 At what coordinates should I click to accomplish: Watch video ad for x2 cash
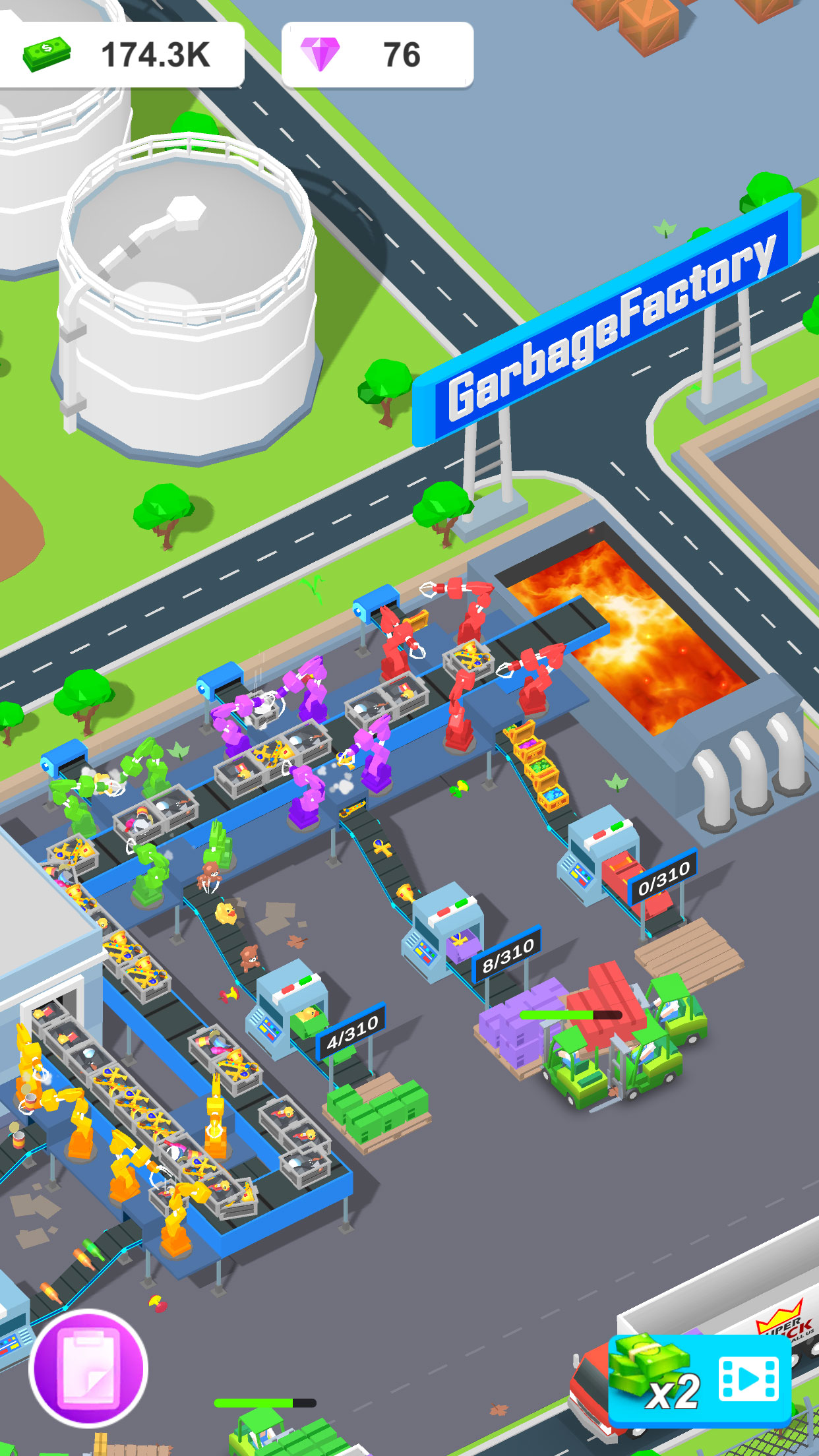(700, 1380)
